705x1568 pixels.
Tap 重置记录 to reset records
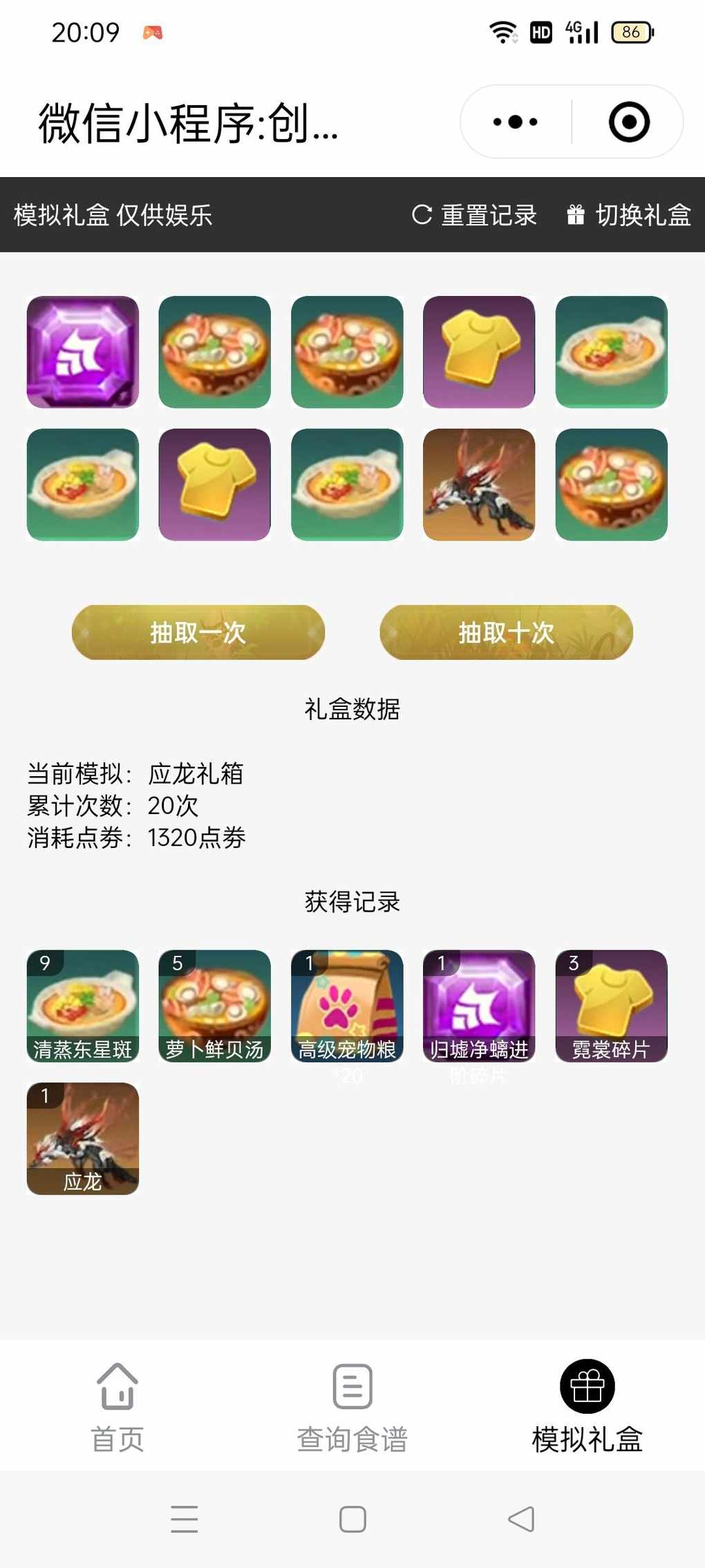(x=474, y=215)
